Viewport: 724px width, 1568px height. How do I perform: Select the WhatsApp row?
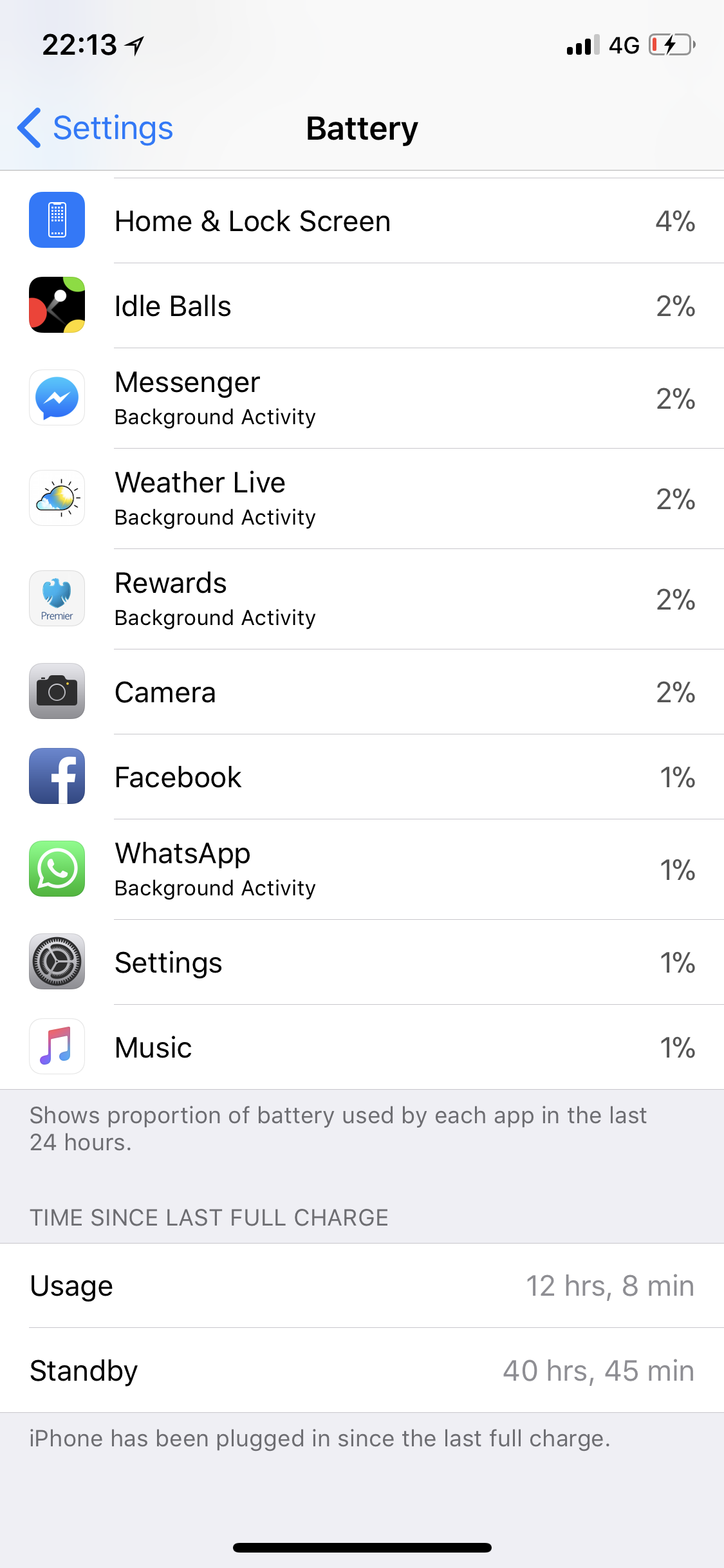coord(362,870)
